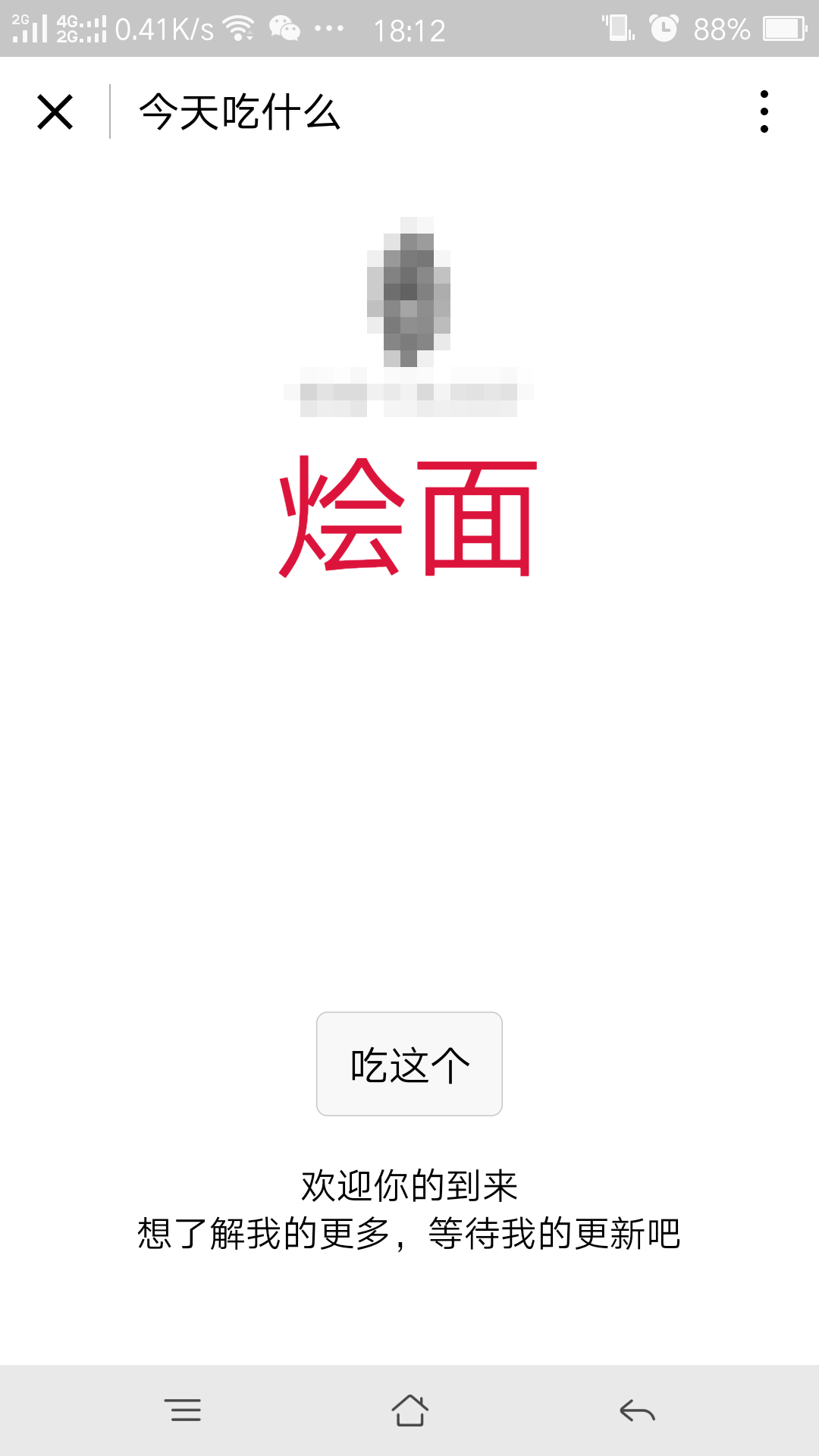819x1456 pixels.
Task: Open the three-dot overflow menu
Action: point(764,111)
